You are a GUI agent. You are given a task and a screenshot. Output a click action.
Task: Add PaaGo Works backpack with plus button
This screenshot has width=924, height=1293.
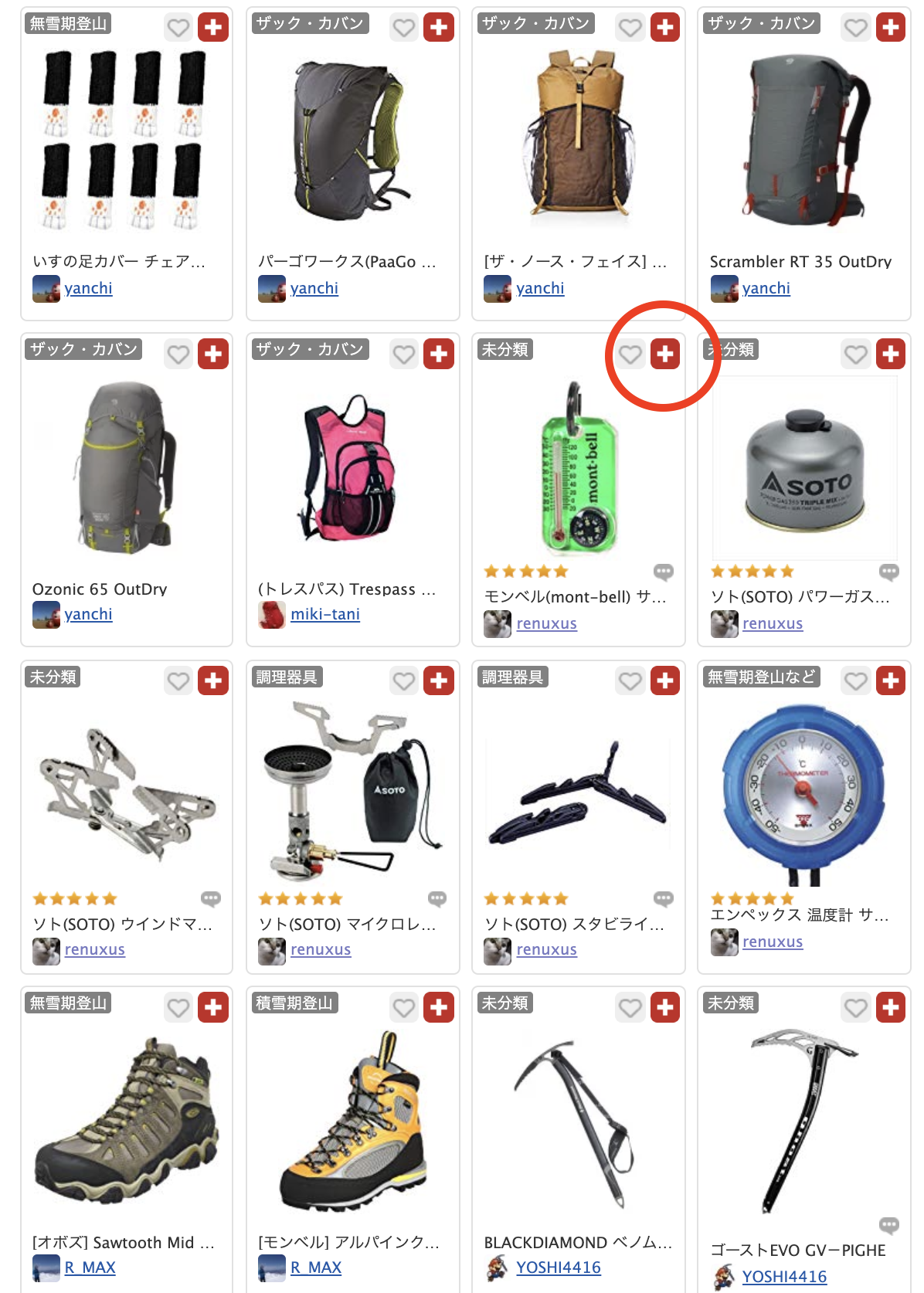(439, 28)
